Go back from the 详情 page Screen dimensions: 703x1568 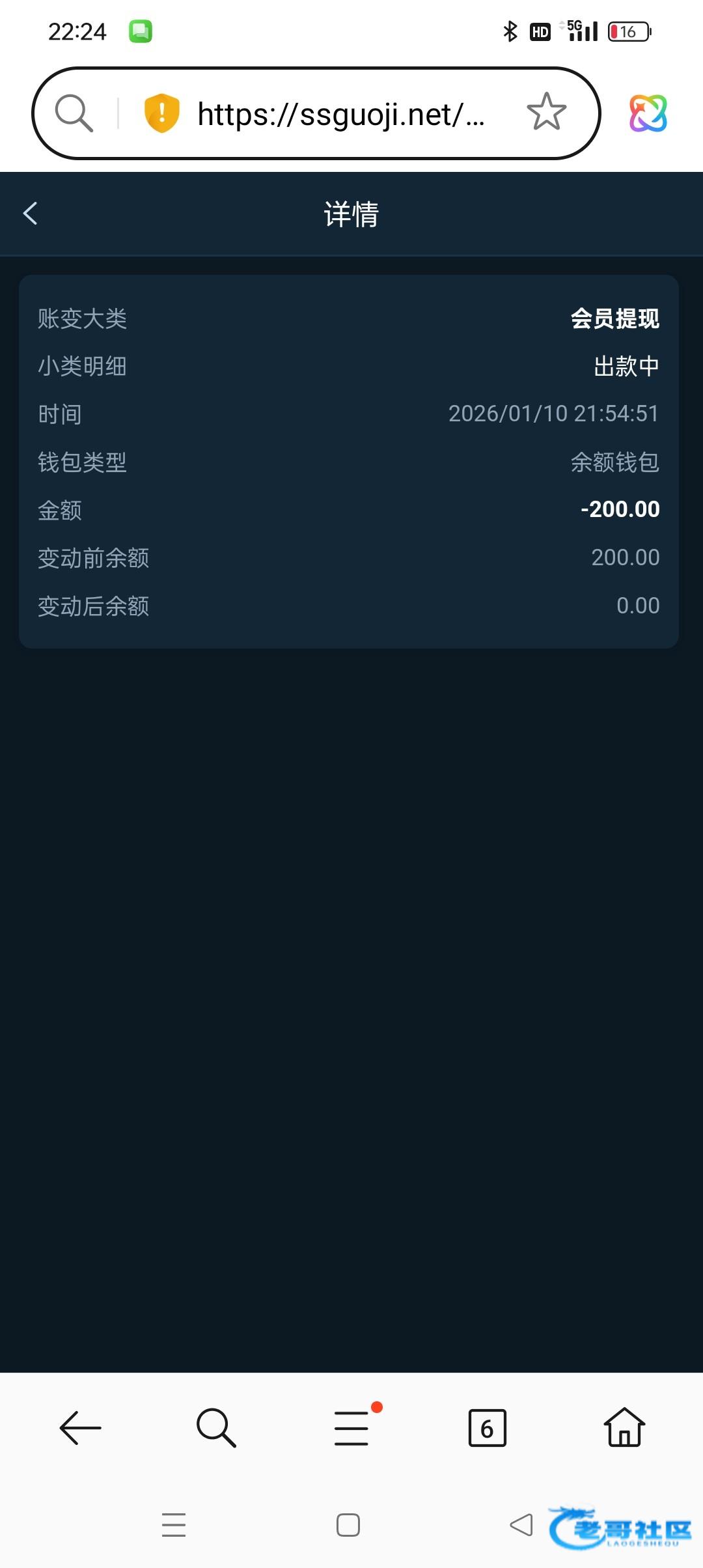click(31, 214)
